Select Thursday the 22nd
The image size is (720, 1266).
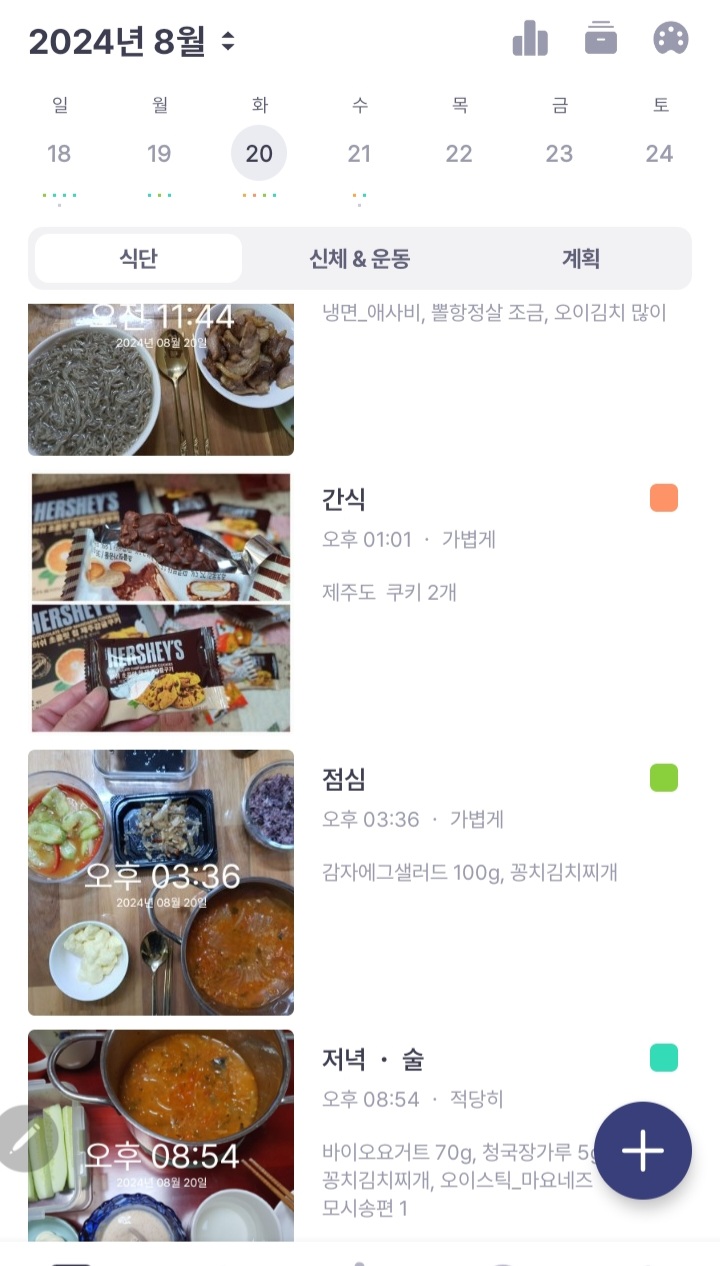(459, 154)
